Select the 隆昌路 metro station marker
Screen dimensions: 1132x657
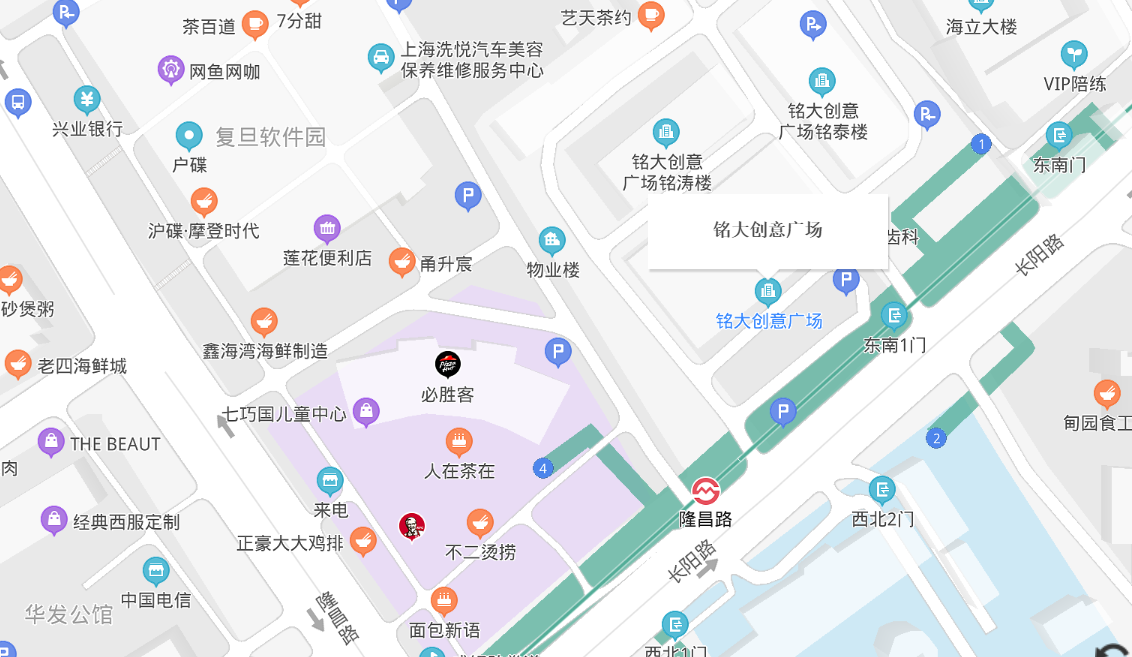click(x=706, y=492)
